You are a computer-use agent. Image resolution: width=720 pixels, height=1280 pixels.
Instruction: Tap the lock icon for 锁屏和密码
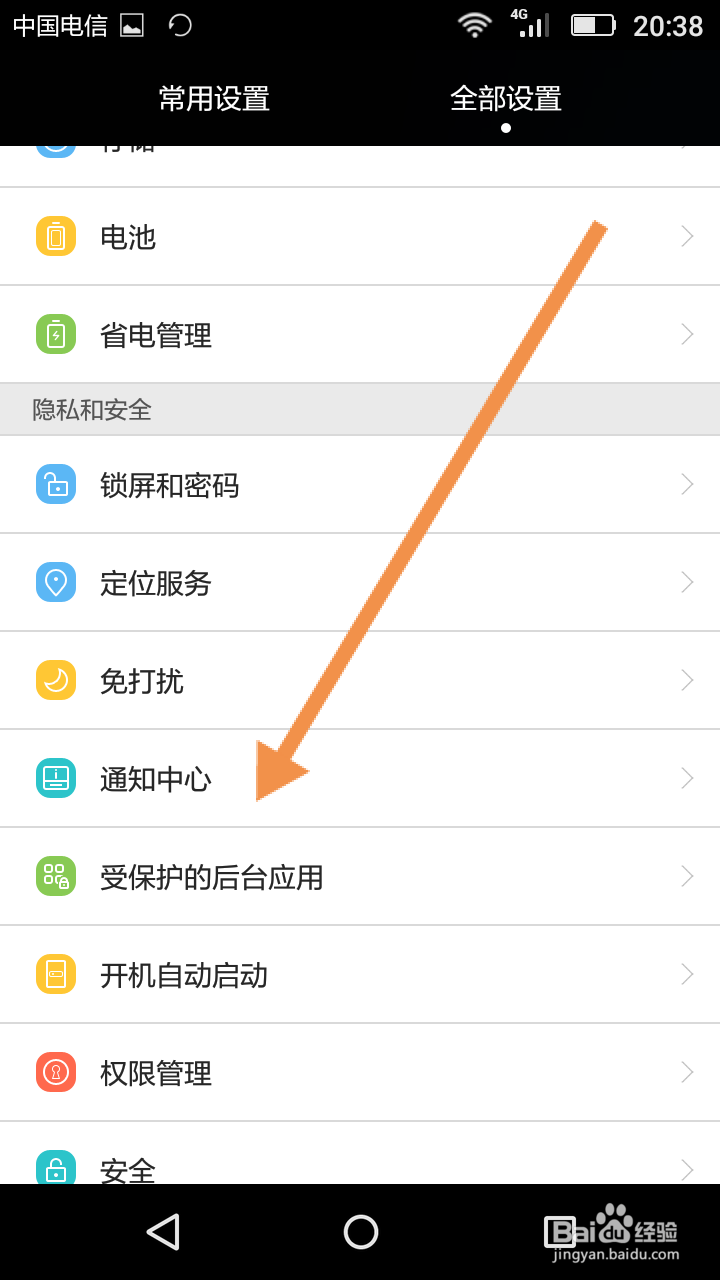coord(55,484)
